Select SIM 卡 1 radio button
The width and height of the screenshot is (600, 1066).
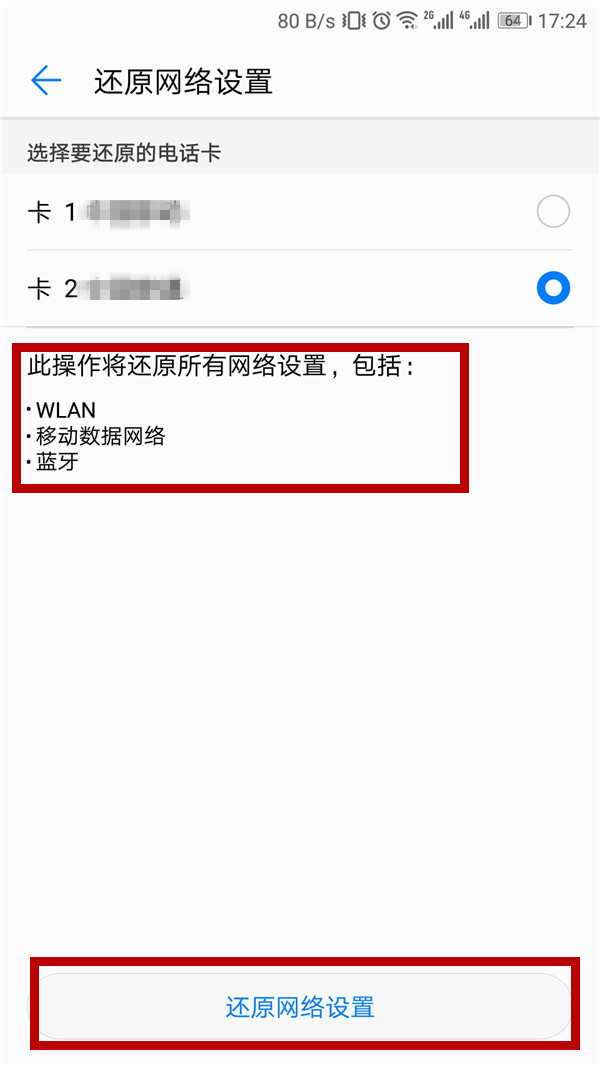553,212
